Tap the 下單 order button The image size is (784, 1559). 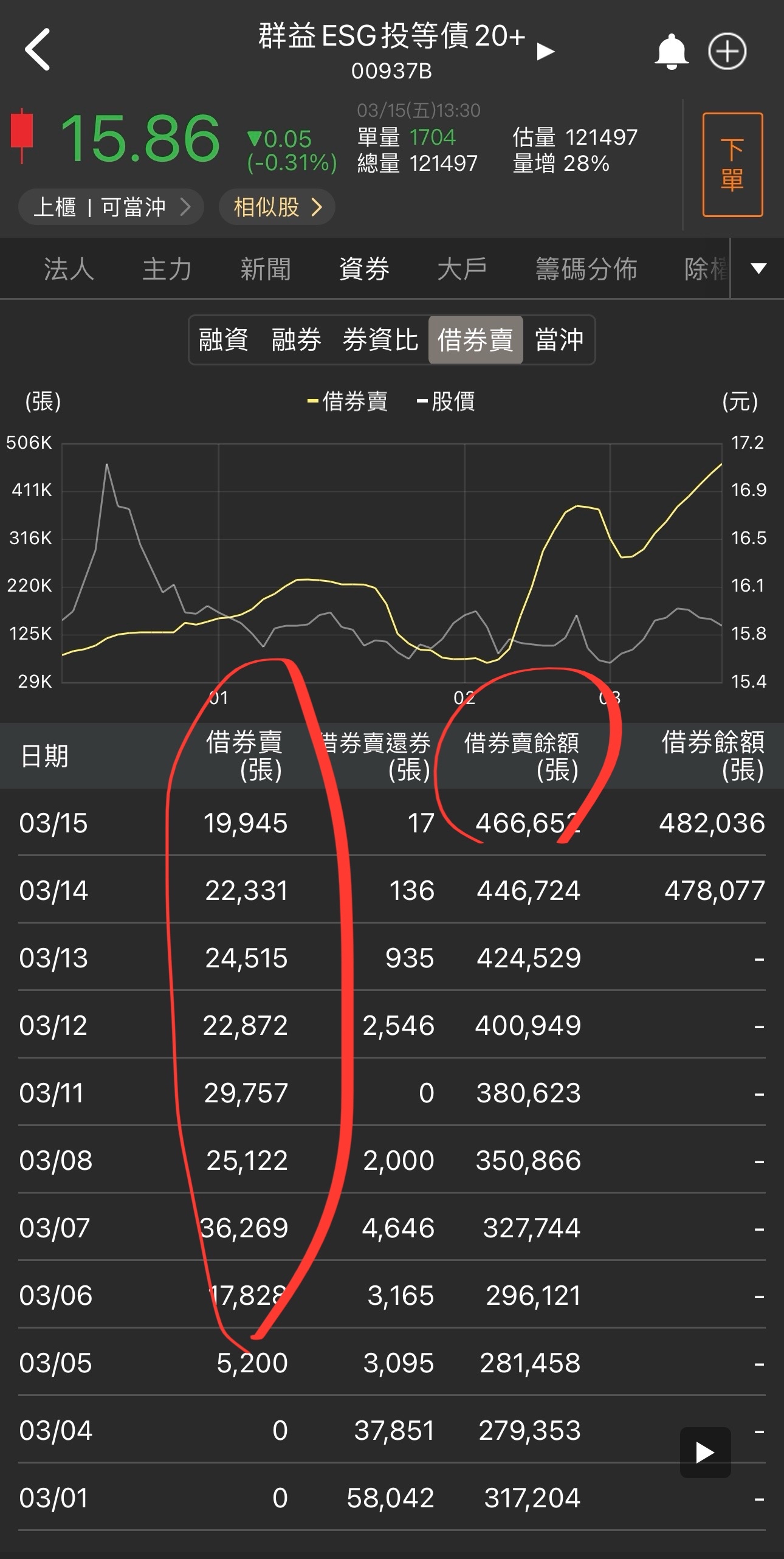[x=732, y=165]
